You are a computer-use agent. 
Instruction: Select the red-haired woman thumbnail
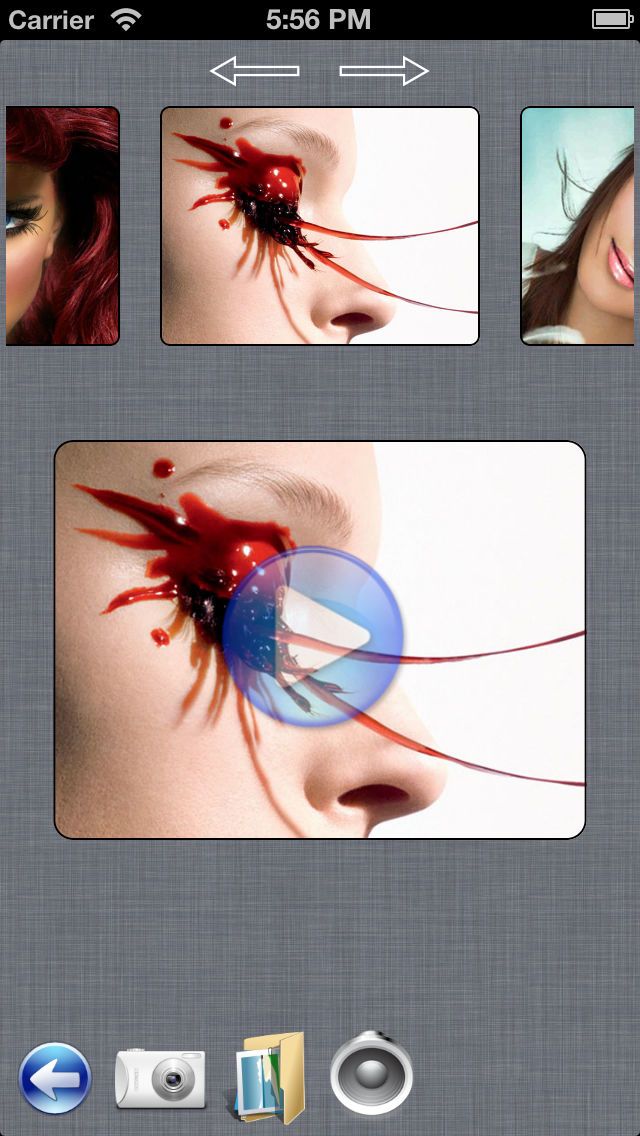(x=62, y=226)
